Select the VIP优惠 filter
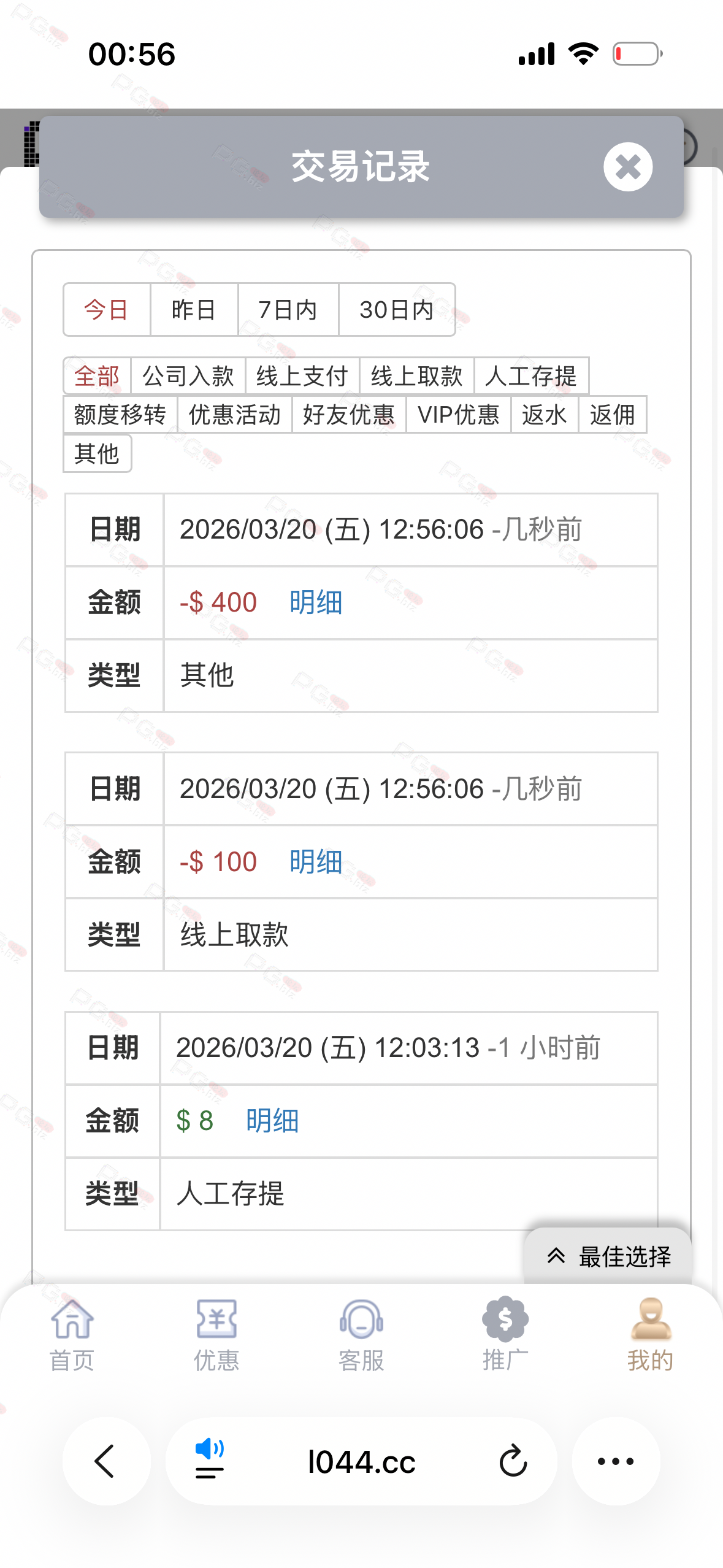723x1568 pixels. click(x=459, y=415)
